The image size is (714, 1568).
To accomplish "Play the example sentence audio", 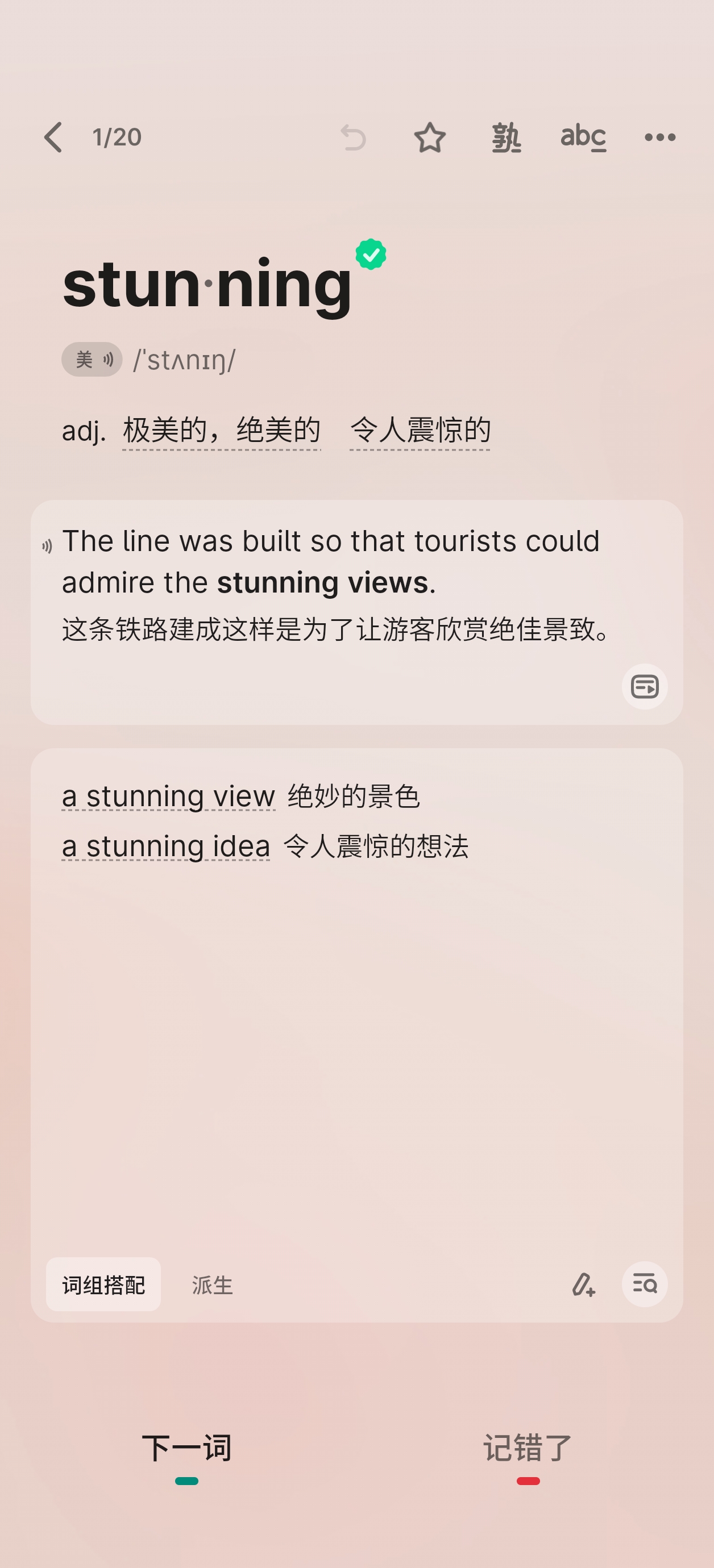I will 47,545.
